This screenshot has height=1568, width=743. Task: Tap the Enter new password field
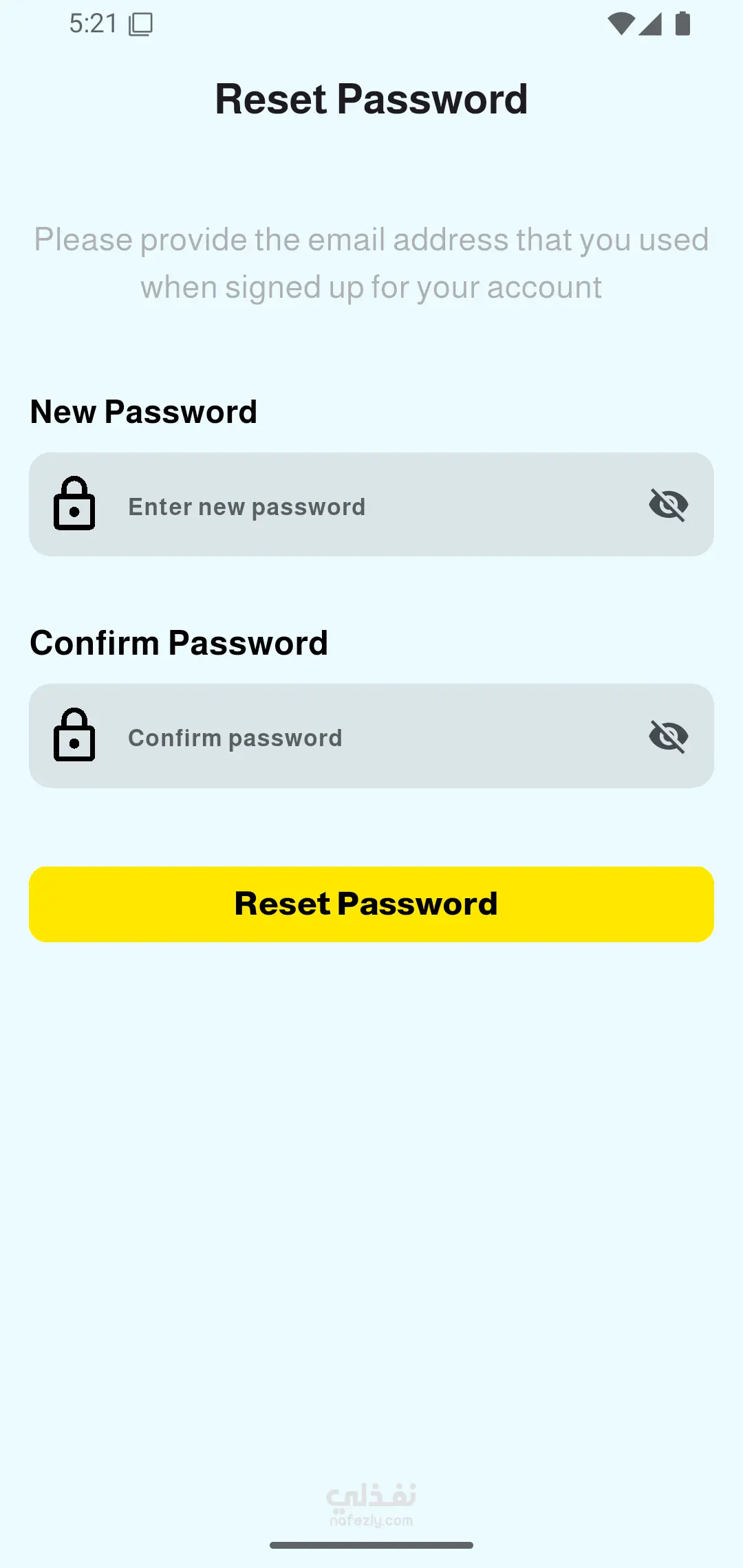(371, 505)
